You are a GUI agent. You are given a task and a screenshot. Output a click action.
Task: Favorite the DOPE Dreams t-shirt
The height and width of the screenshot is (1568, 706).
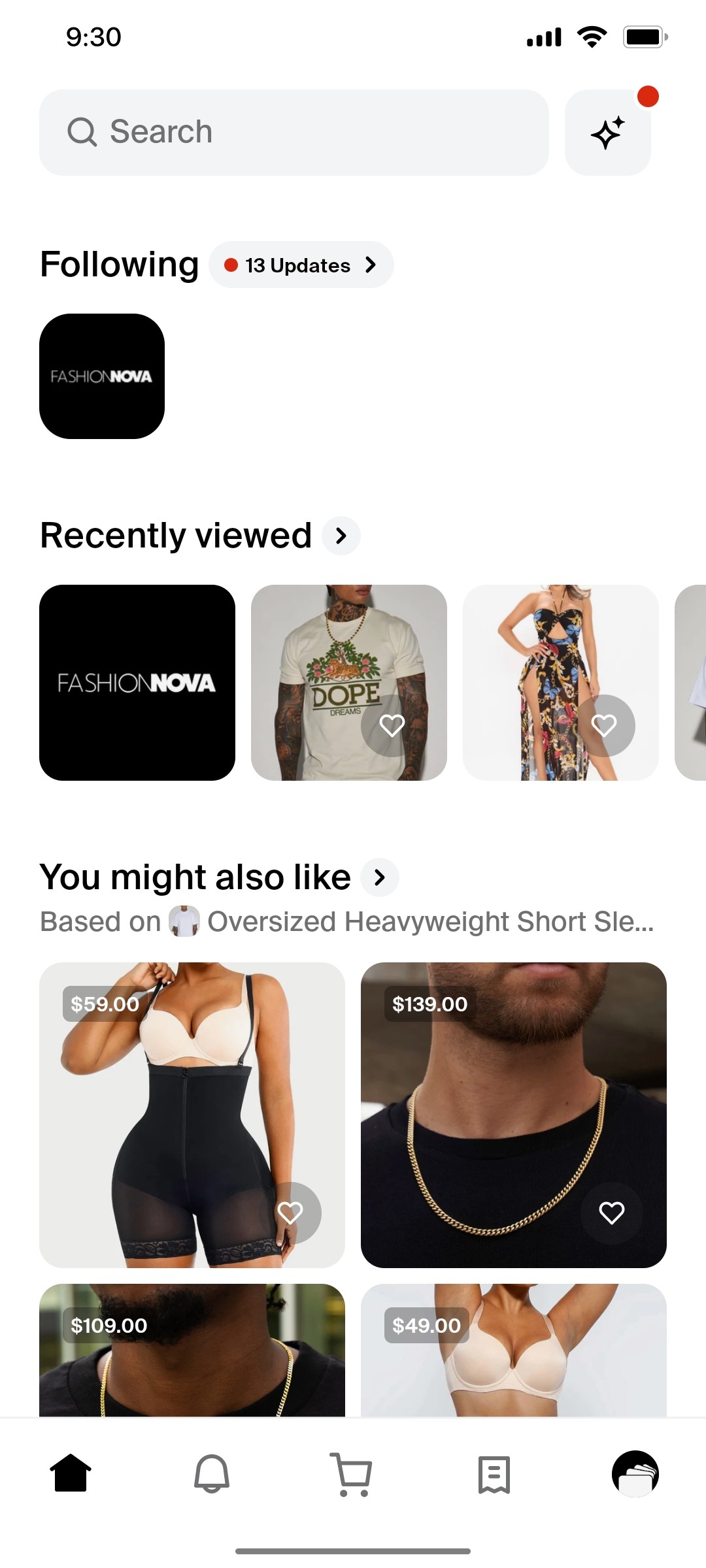click(x=392, y=724)
